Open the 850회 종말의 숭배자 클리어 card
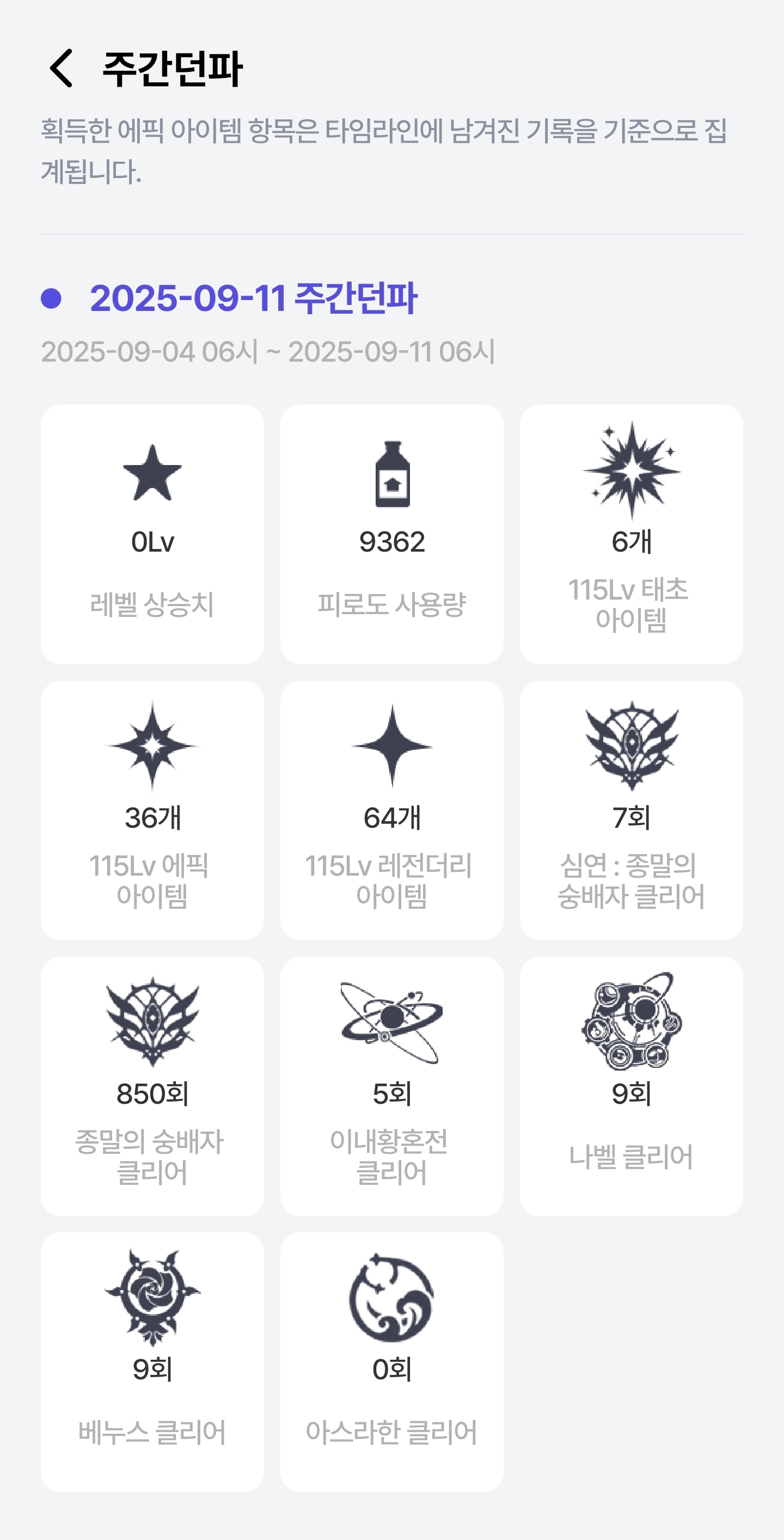 point(152,1086)
